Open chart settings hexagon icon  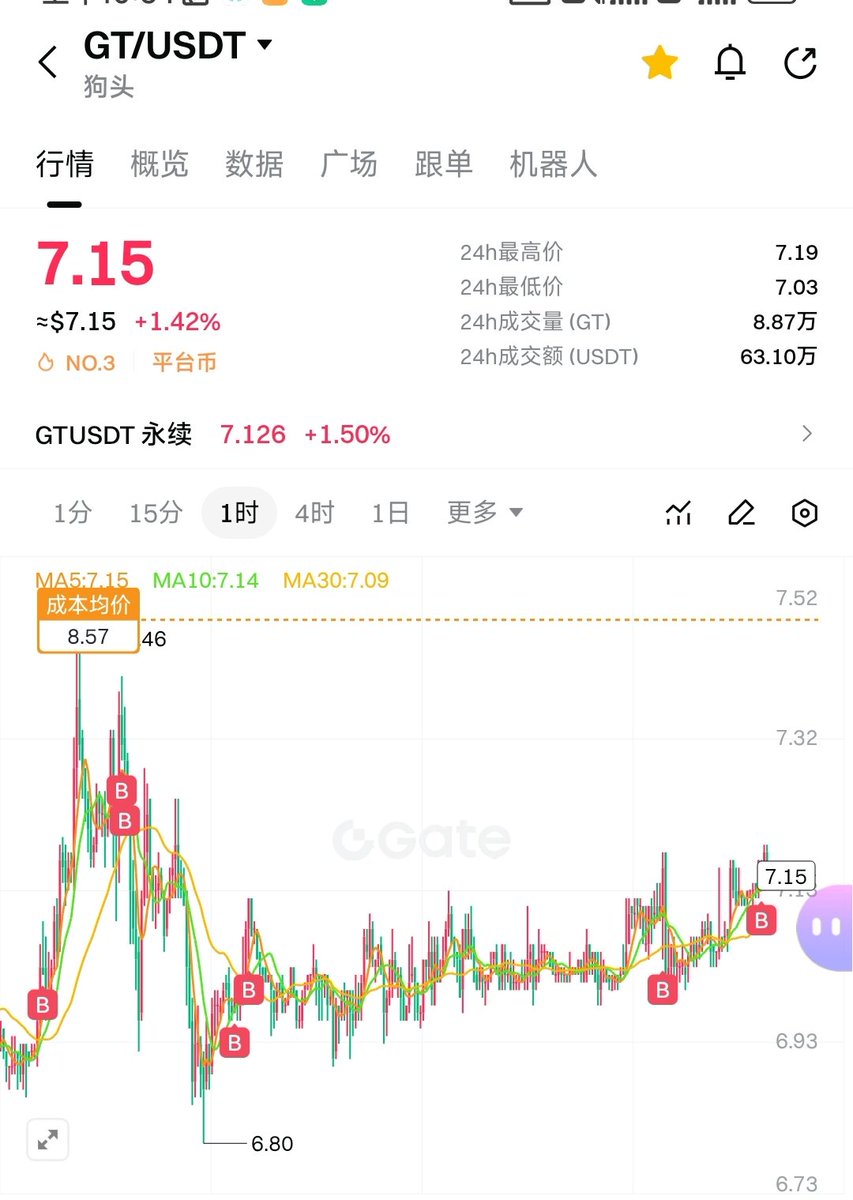[x=804, y=514]
